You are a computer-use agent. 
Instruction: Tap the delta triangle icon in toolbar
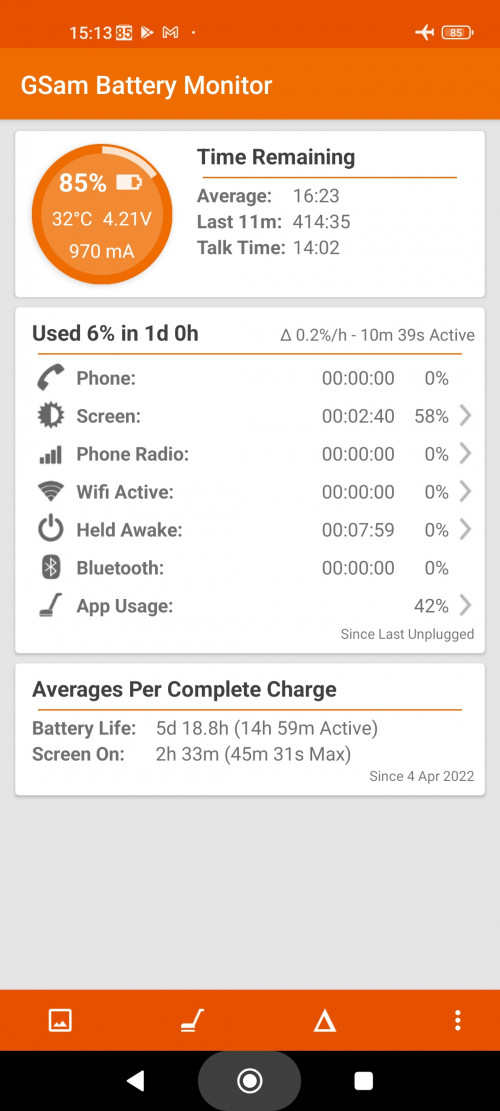324,1020
